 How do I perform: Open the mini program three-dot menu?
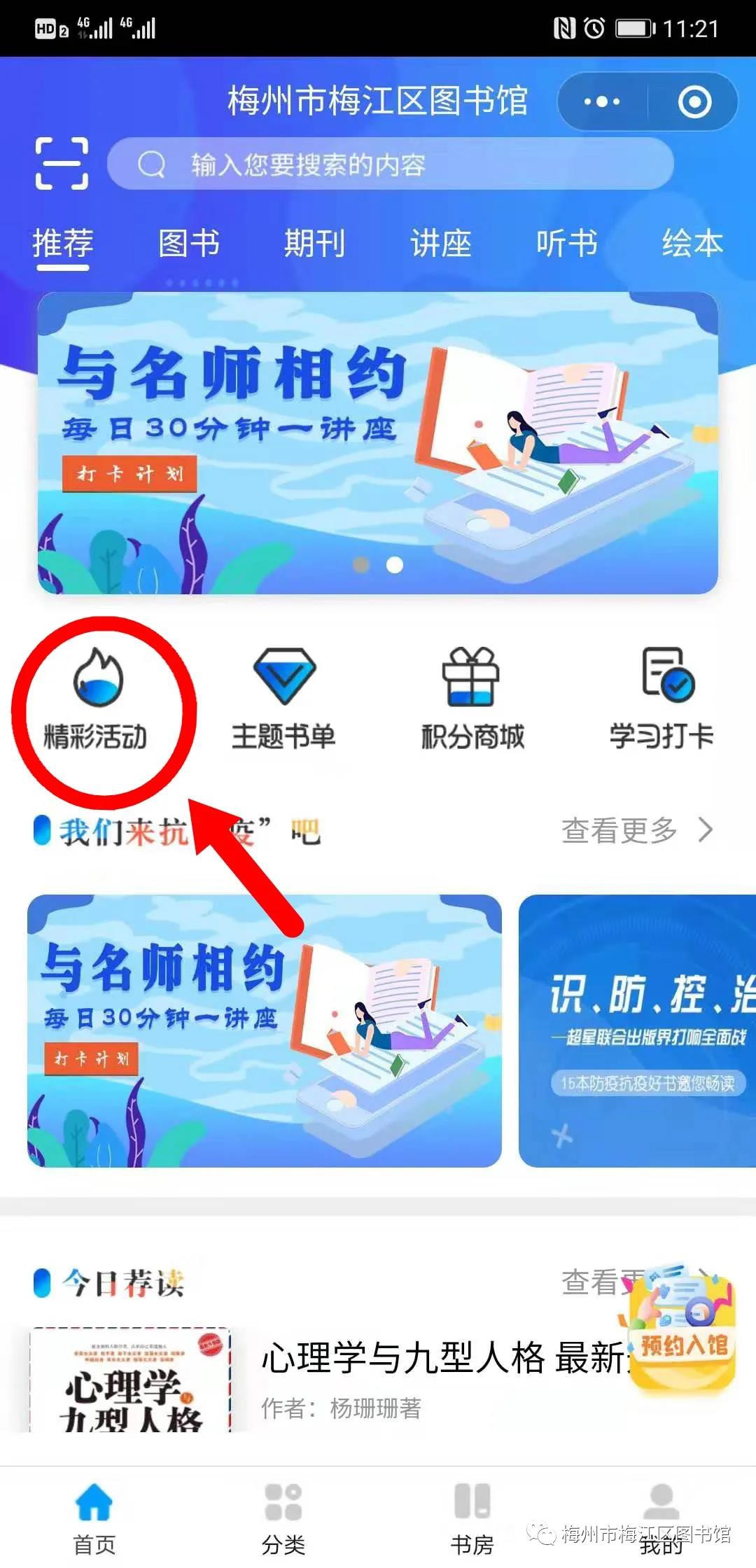pyautogui.click(x=602, y=102)
